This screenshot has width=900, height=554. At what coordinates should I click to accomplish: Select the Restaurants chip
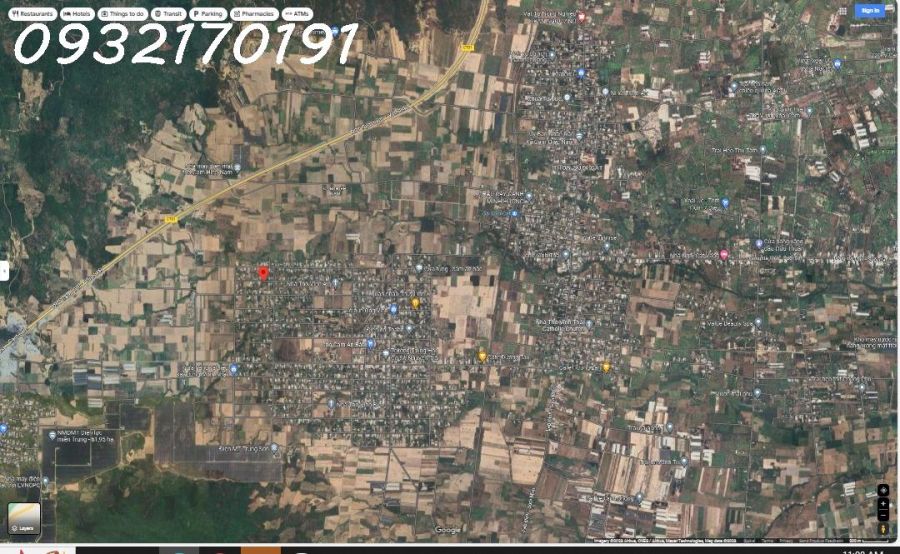[x=31, y=14]
